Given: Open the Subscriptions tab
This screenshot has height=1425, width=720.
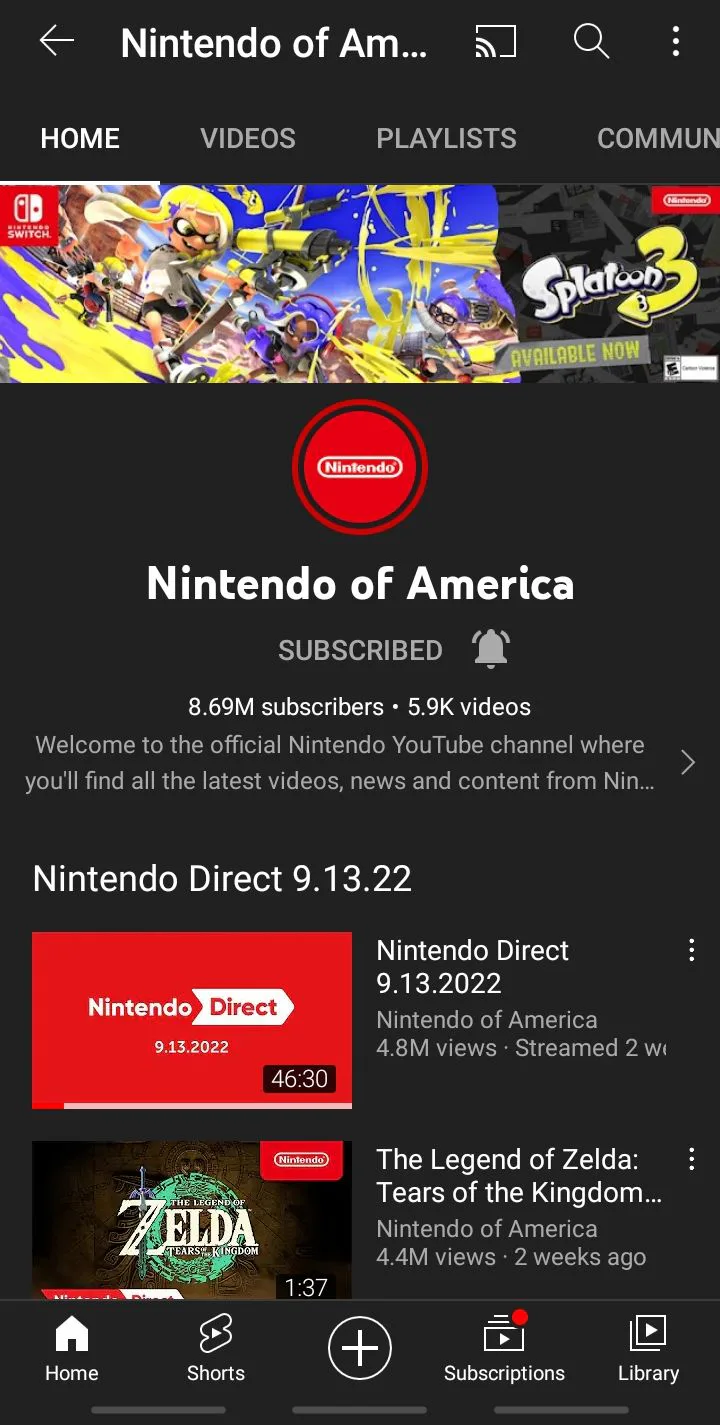Looking at the screenshot, I should tap(504, 1349).
